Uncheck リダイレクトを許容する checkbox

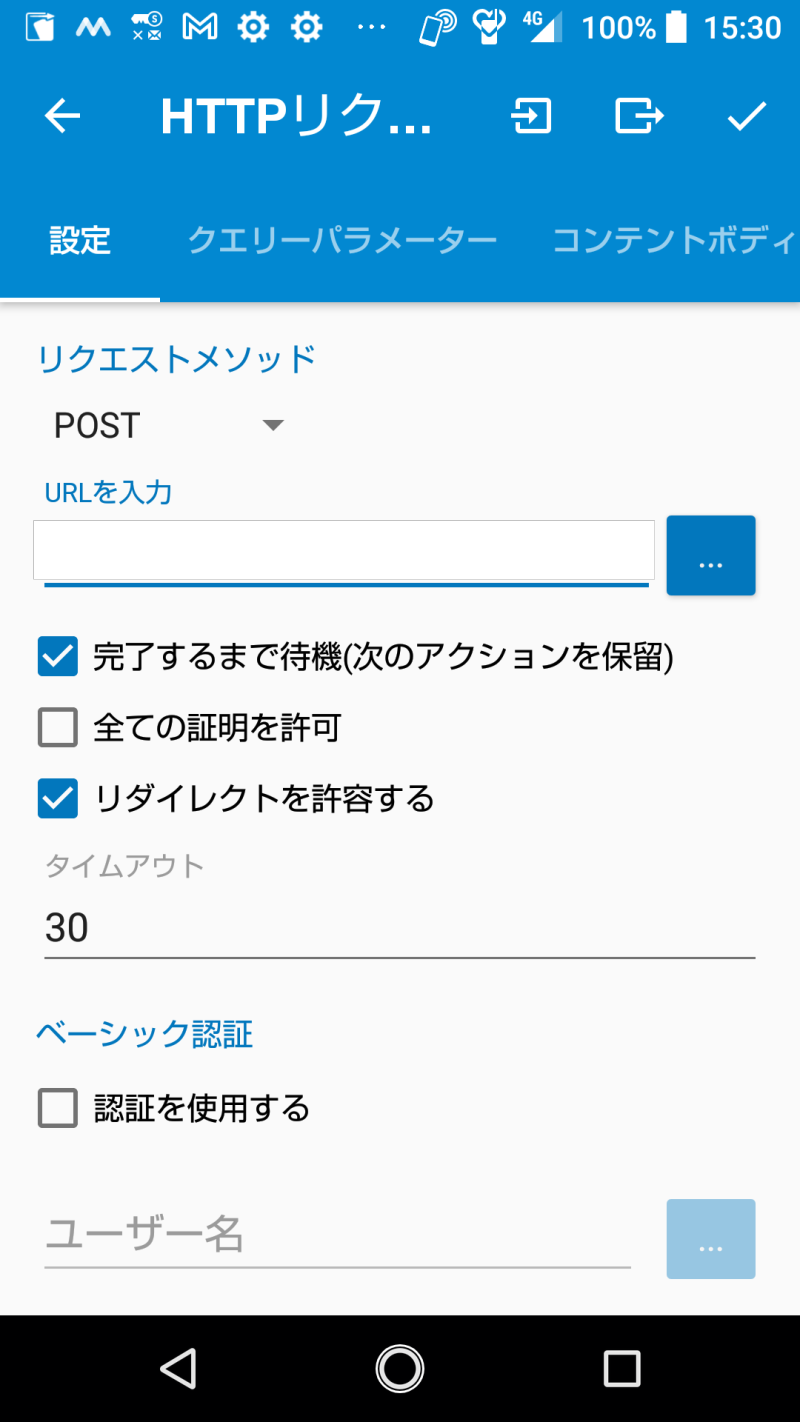58,798
